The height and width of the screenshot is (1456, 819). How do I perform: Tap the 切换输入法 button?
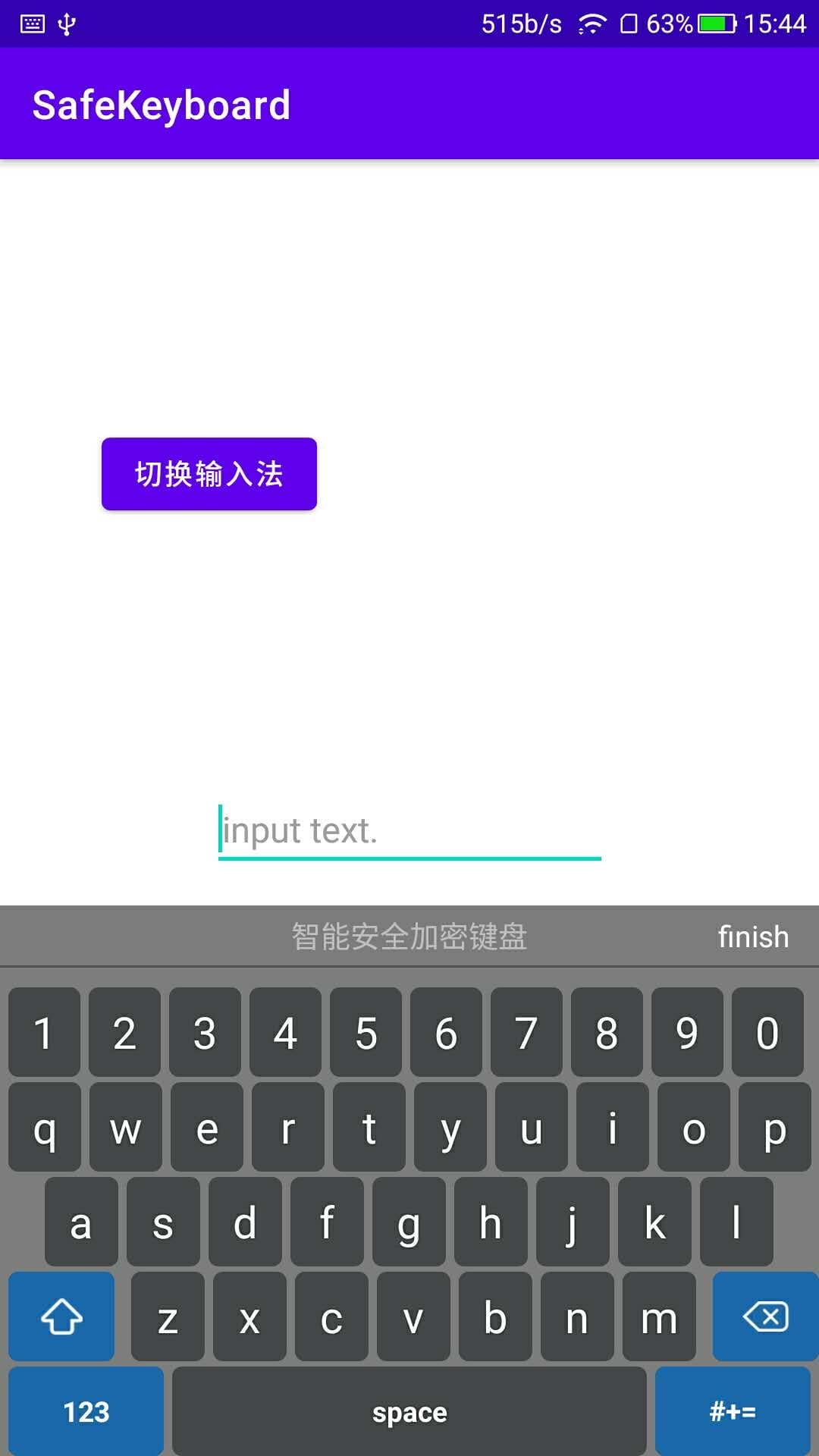point(209,474)
